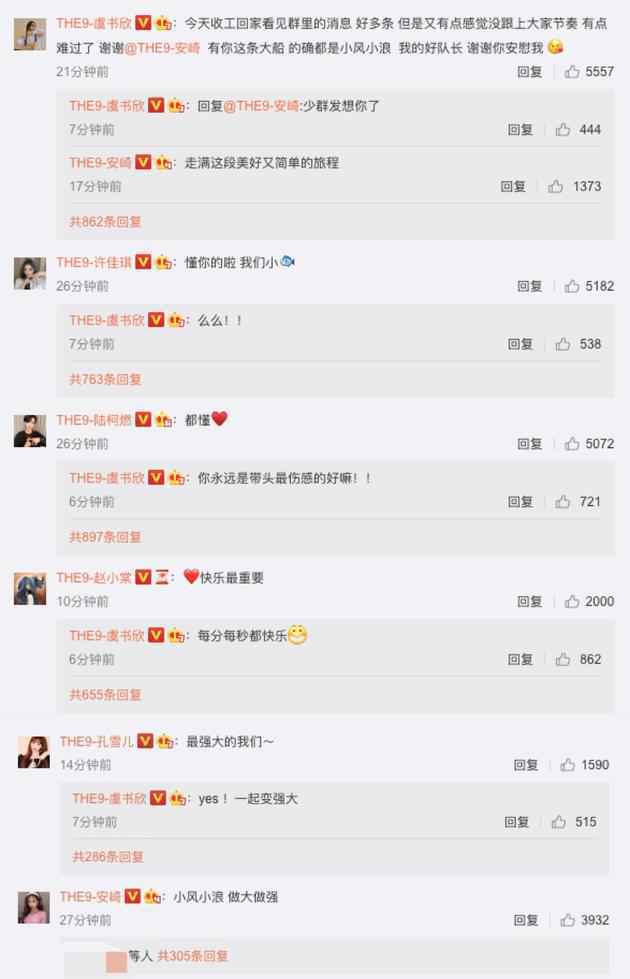
Task: Reply to 赵小棠's 快乐最重要 comment
Action: pyautogui.click(x=529, y=602)
